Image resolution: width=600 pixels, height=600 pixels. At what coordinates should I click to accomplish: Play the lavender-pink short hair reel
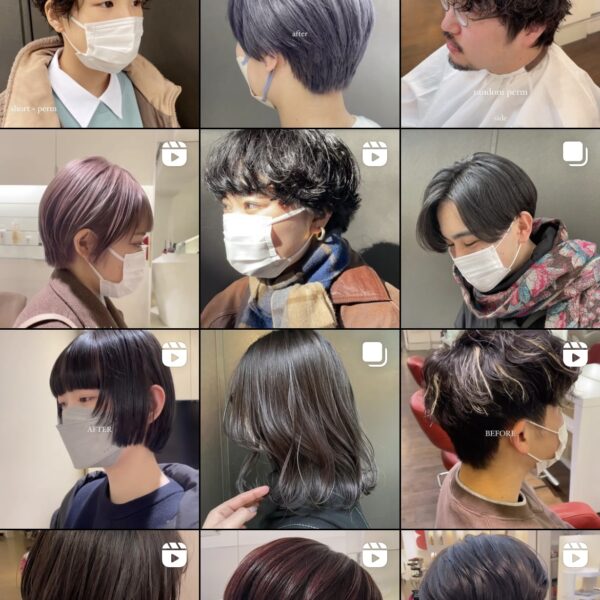pos(99,229)
